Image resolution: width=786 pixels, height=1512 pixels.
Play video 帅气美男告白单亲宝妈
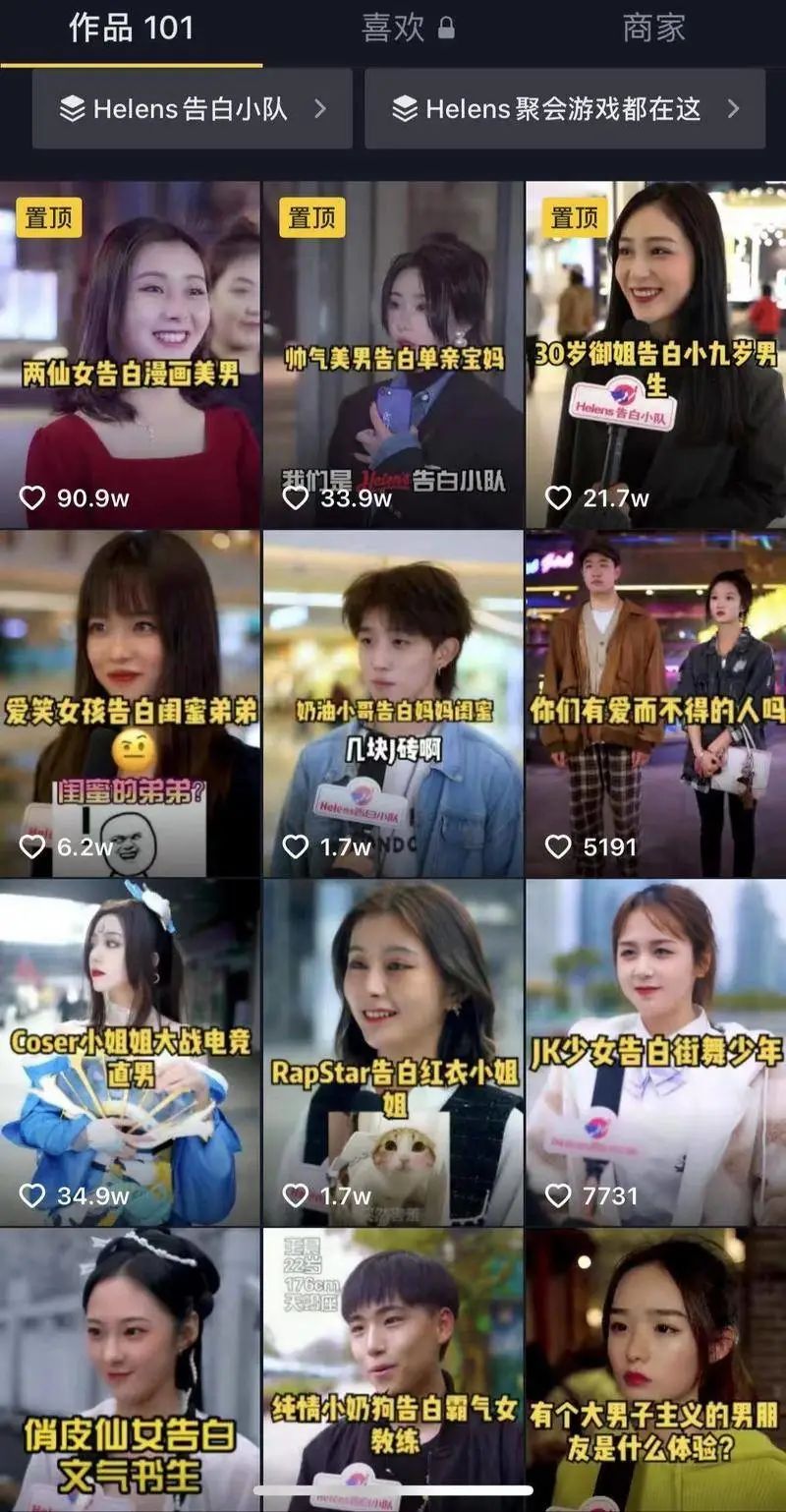click(x=393, y=354)
